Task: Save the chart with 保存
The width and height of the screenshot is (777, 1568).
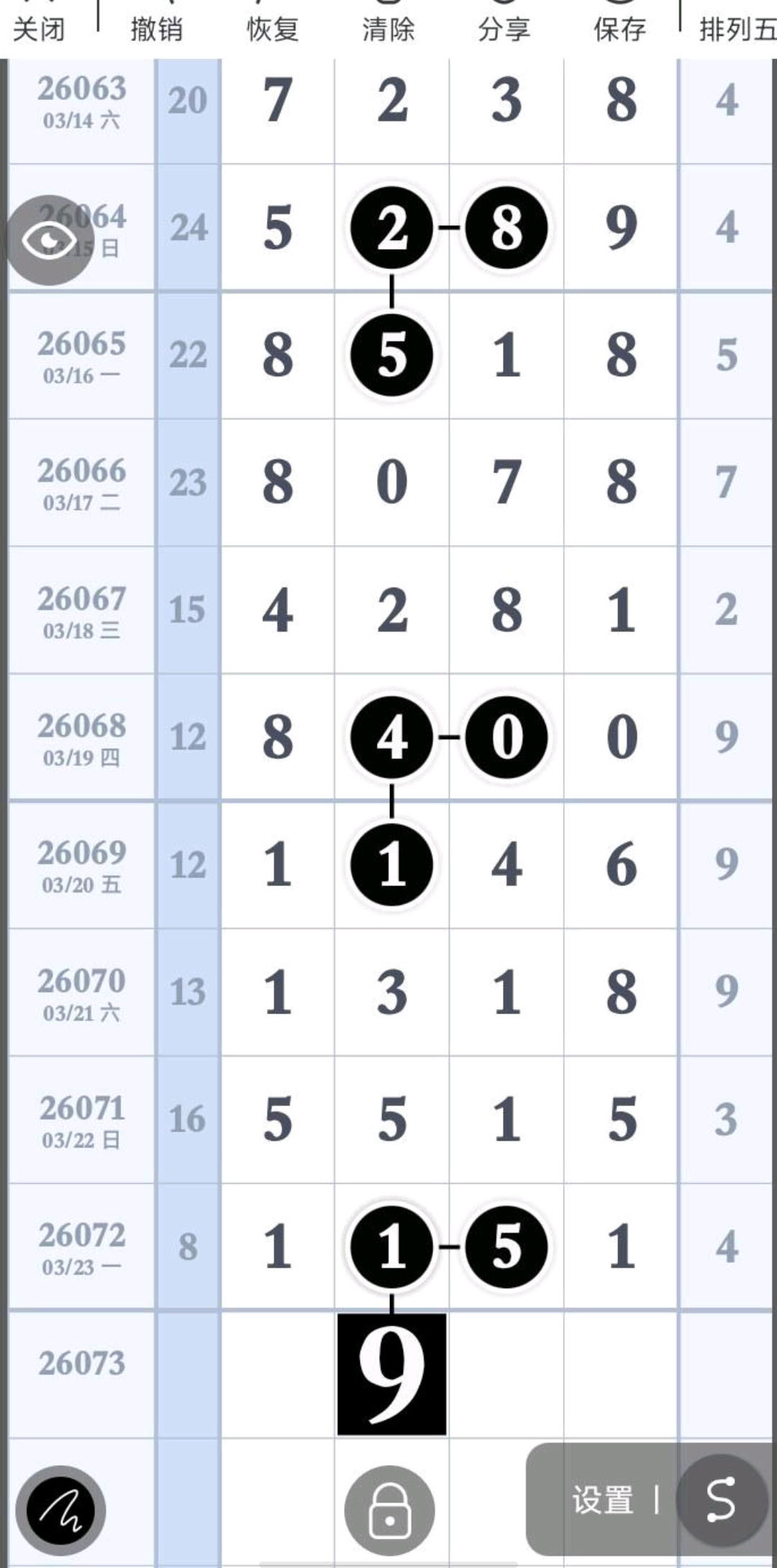Action: click(620, 29)
